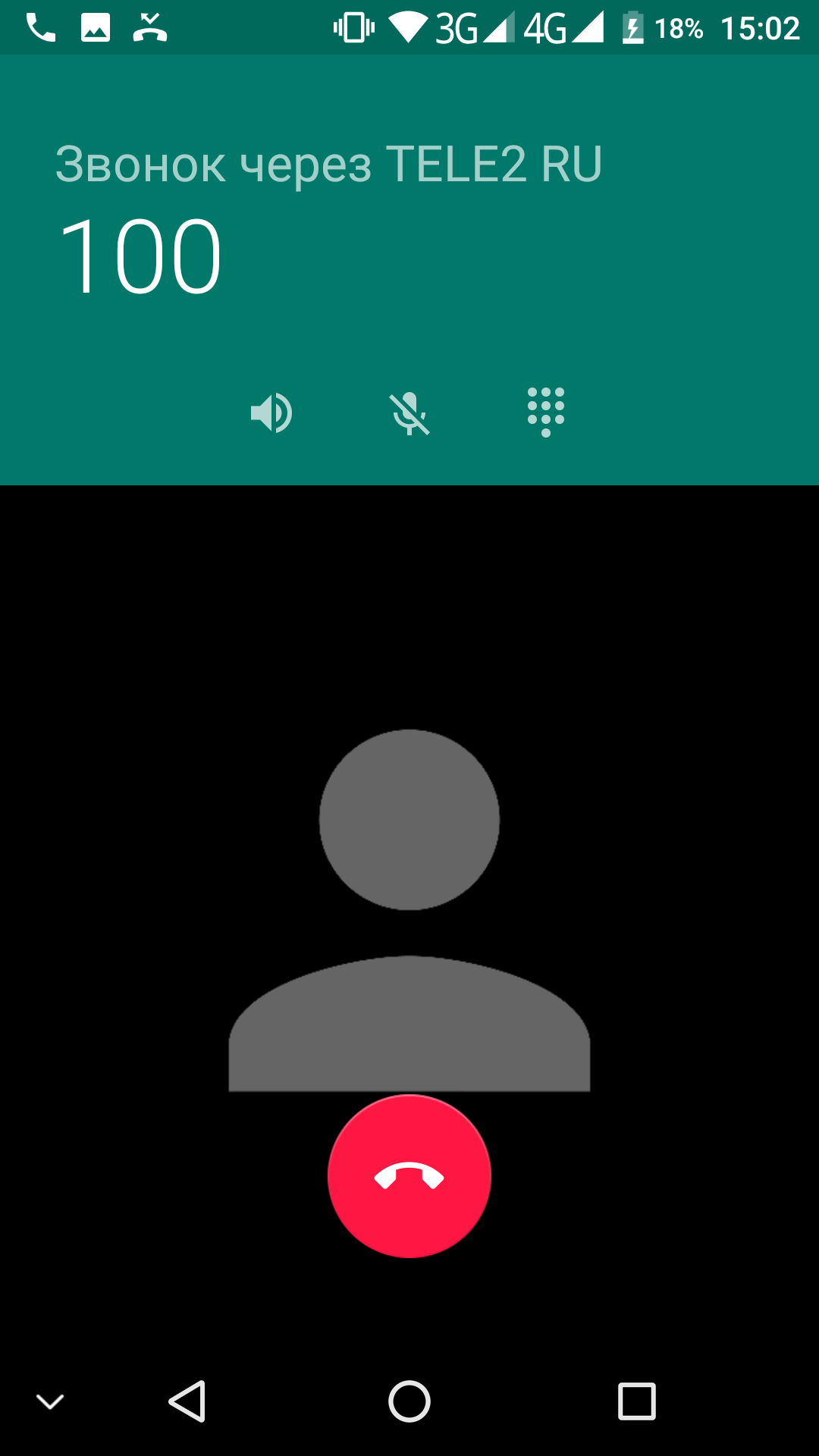Turn on the speakerphone
The width and height of the screenshot is (819, 1456).
271,413
